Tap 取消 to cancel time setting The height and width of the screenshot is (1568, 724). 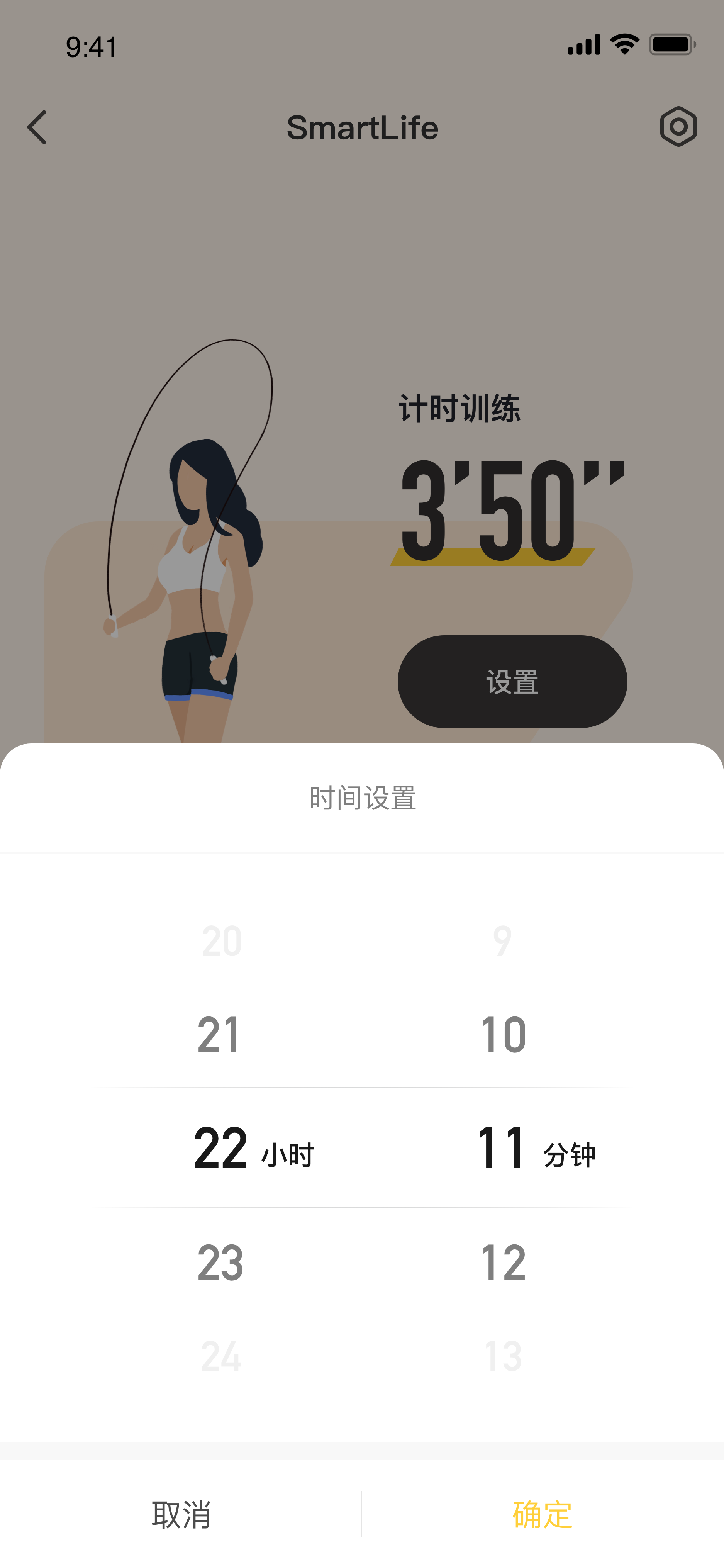click(181, 1514)
